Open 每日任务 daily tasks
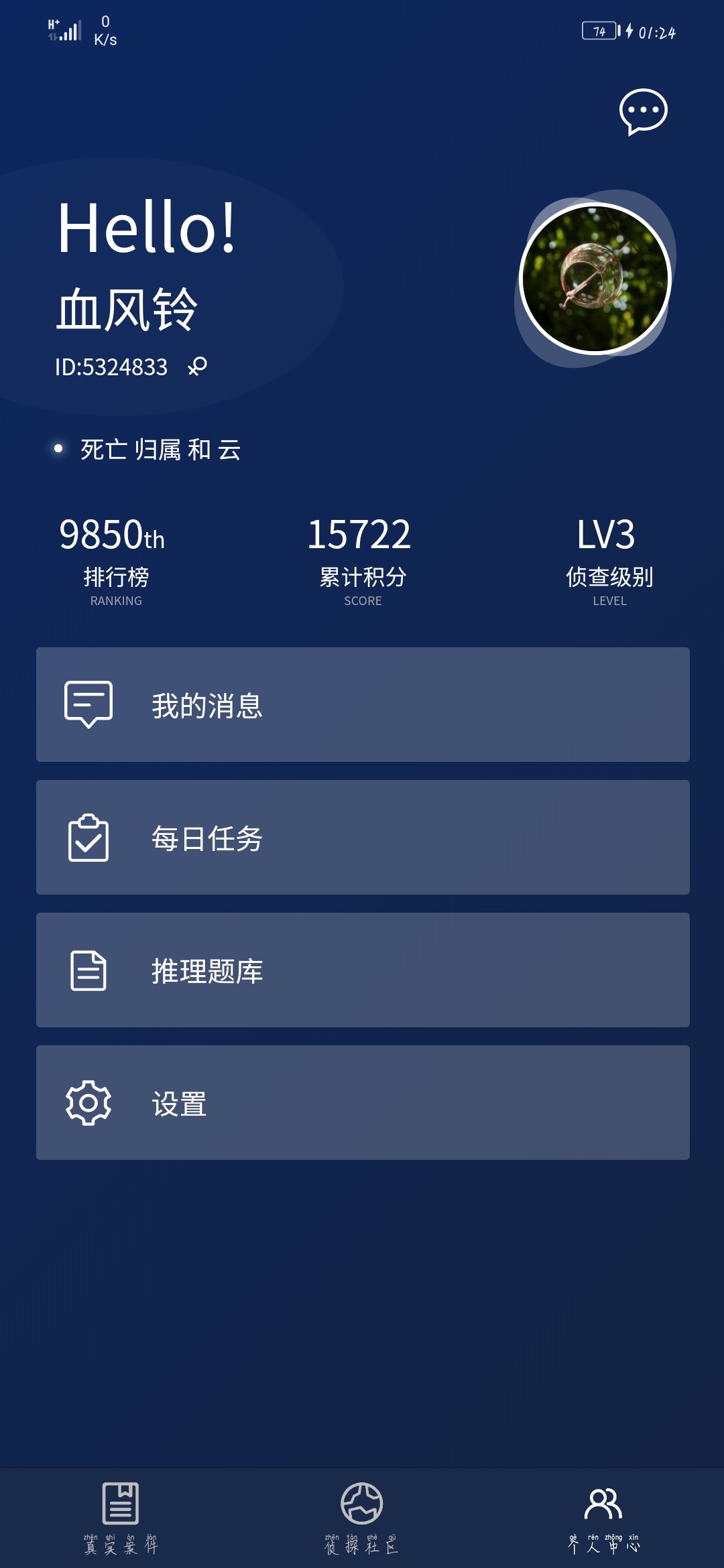Image resolution: width=724 pixels, height=1568 pixels. (x=363, y=837)
